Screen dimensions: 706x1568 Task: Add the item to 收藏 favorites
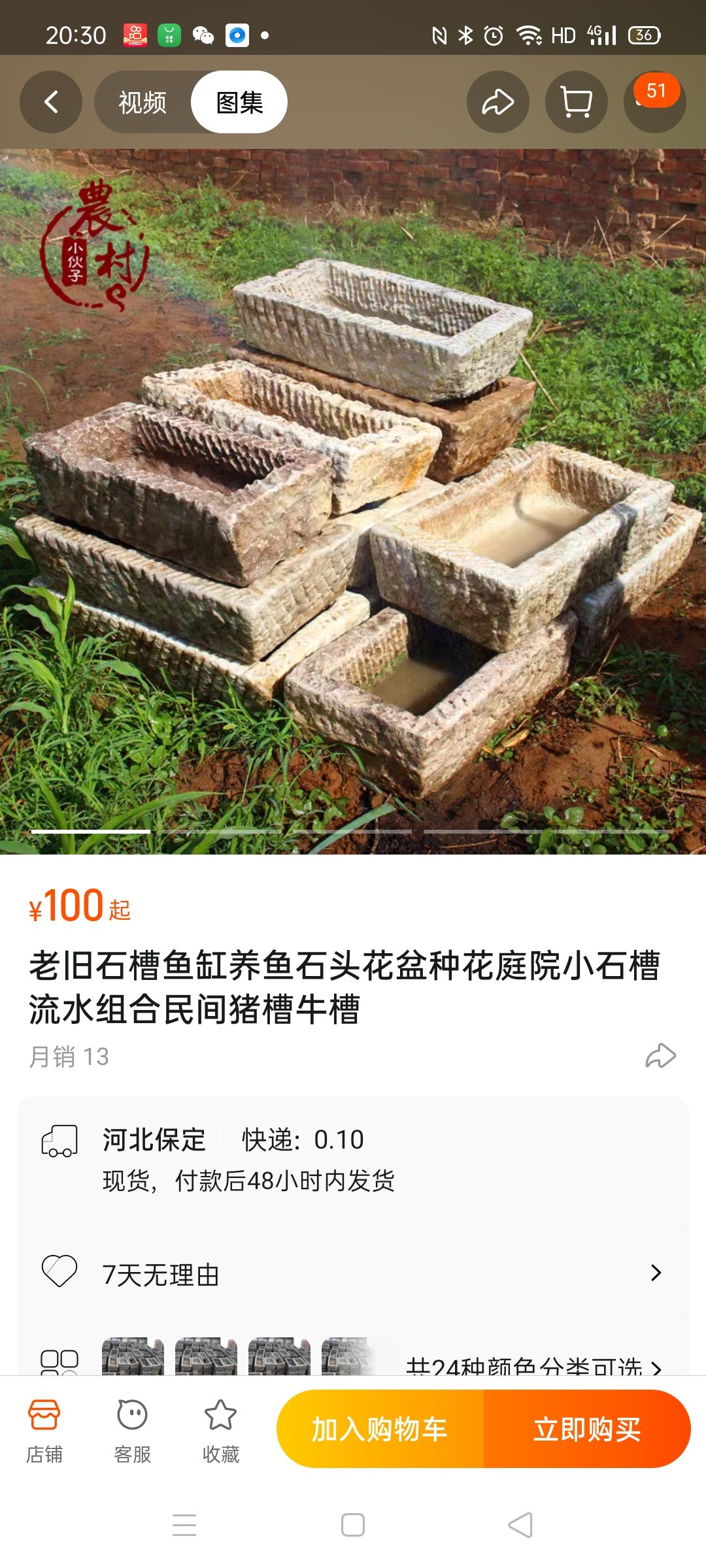point(220,1431)
